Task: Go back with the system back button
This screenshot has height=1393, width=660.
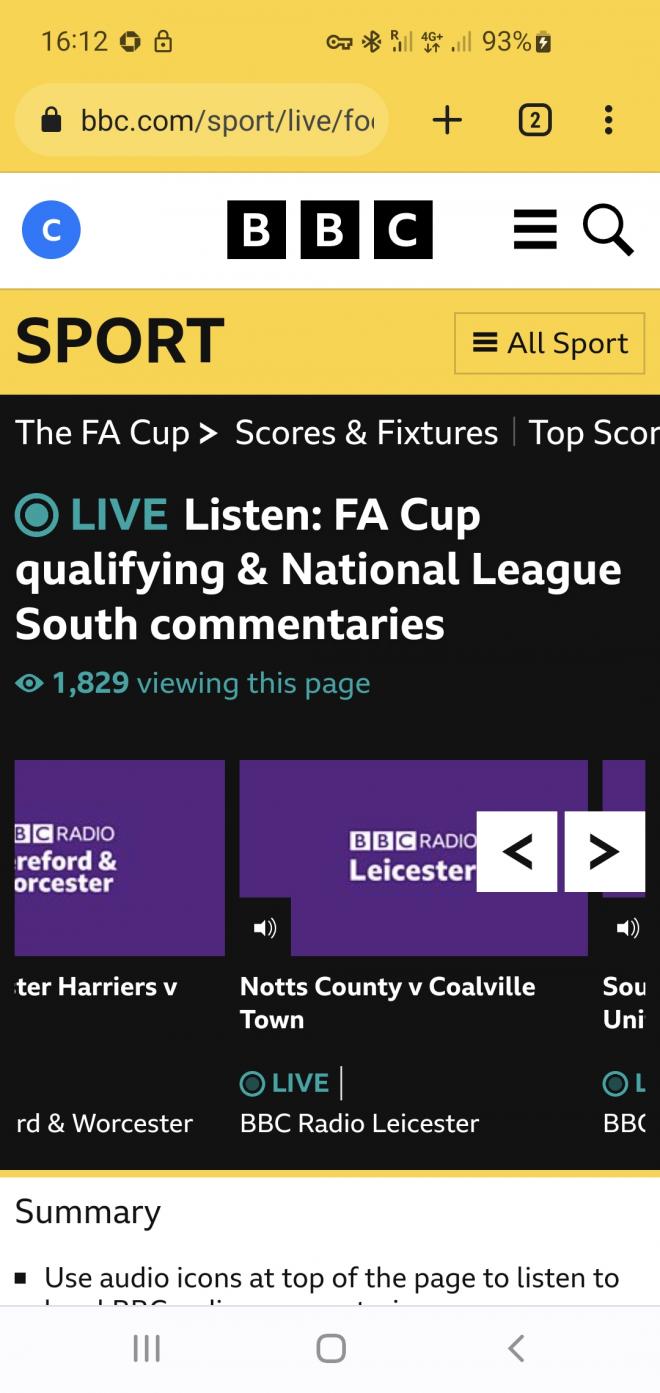Action: [x=515, y=1349]
